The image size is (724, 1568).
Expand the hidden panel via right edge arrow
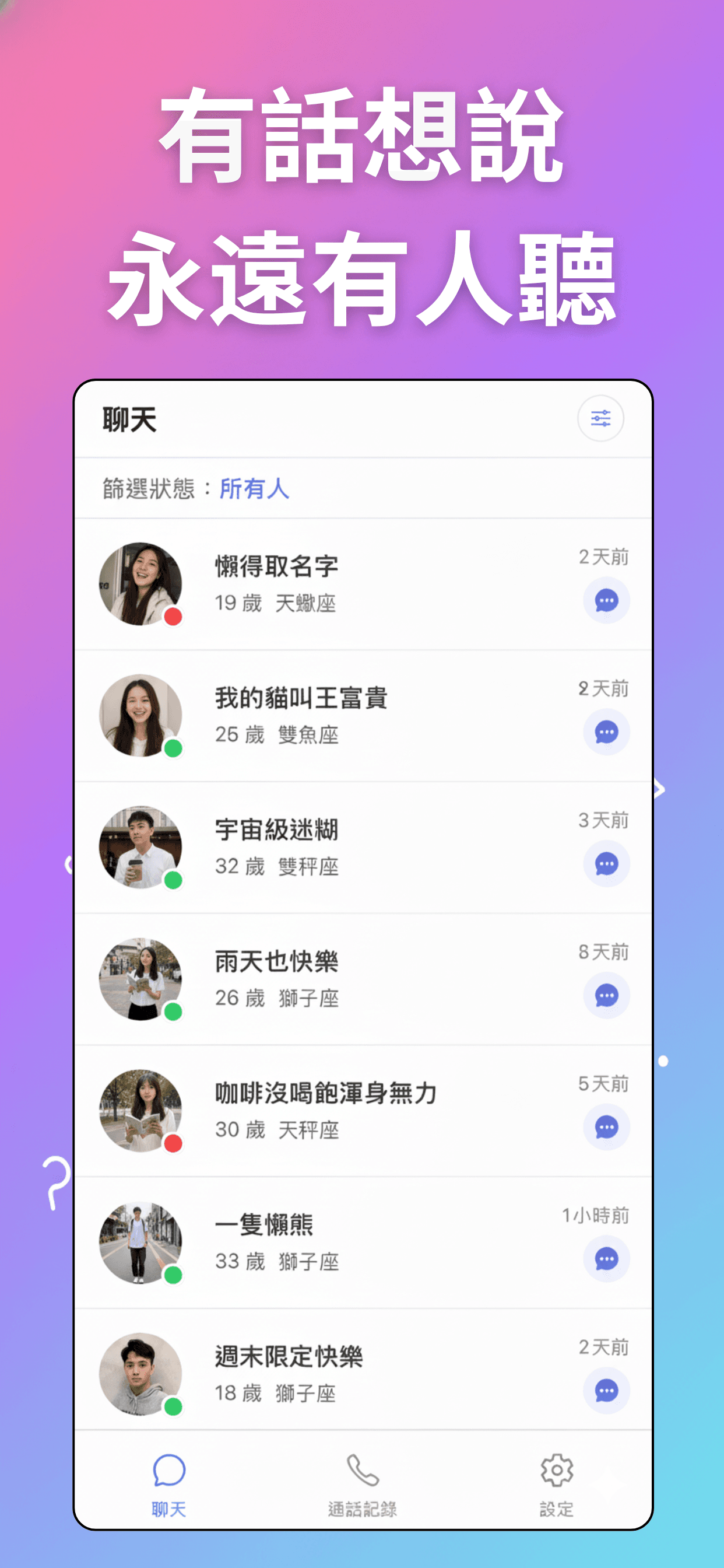point(659,789)
